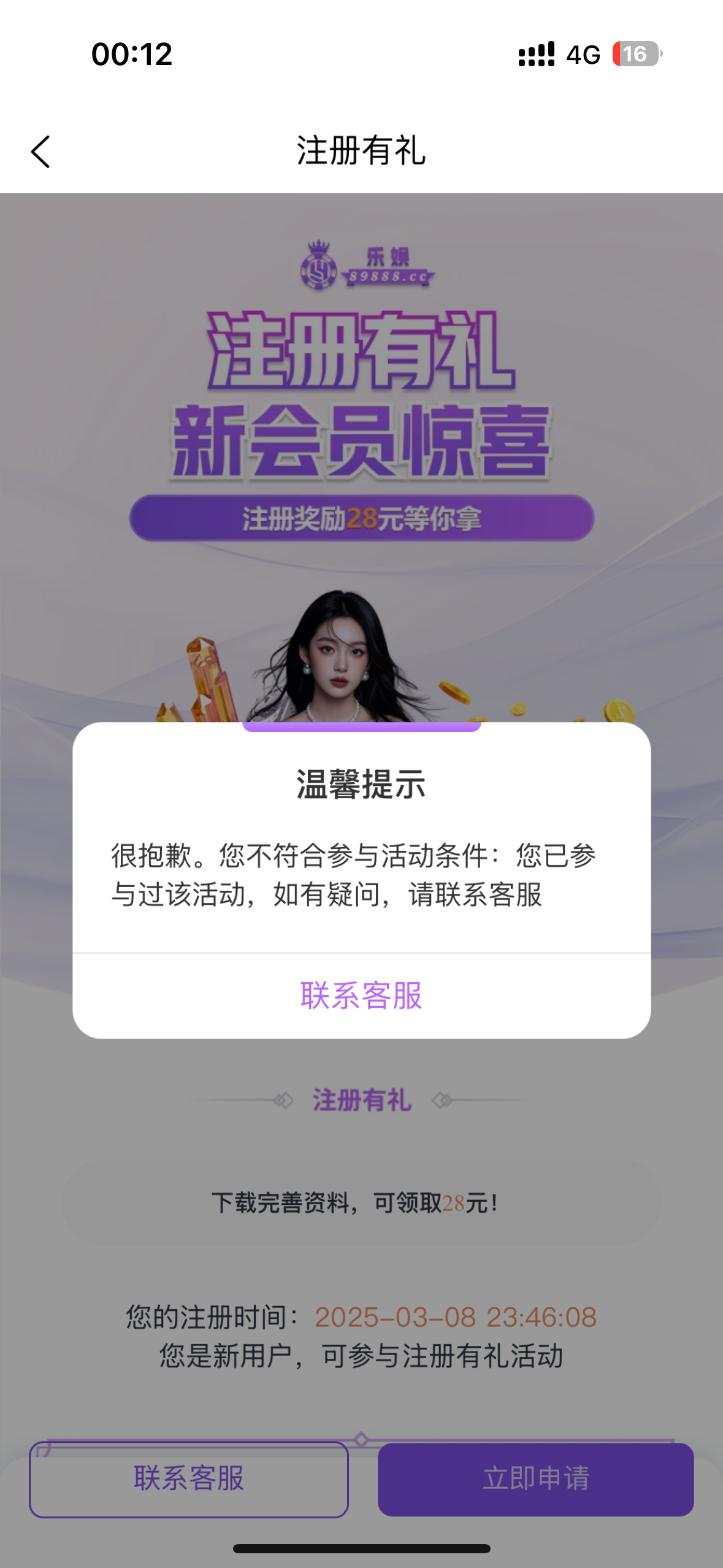
Task: Tap the outlined 联系客服 button at the bottom
Action: point(189,1479)
